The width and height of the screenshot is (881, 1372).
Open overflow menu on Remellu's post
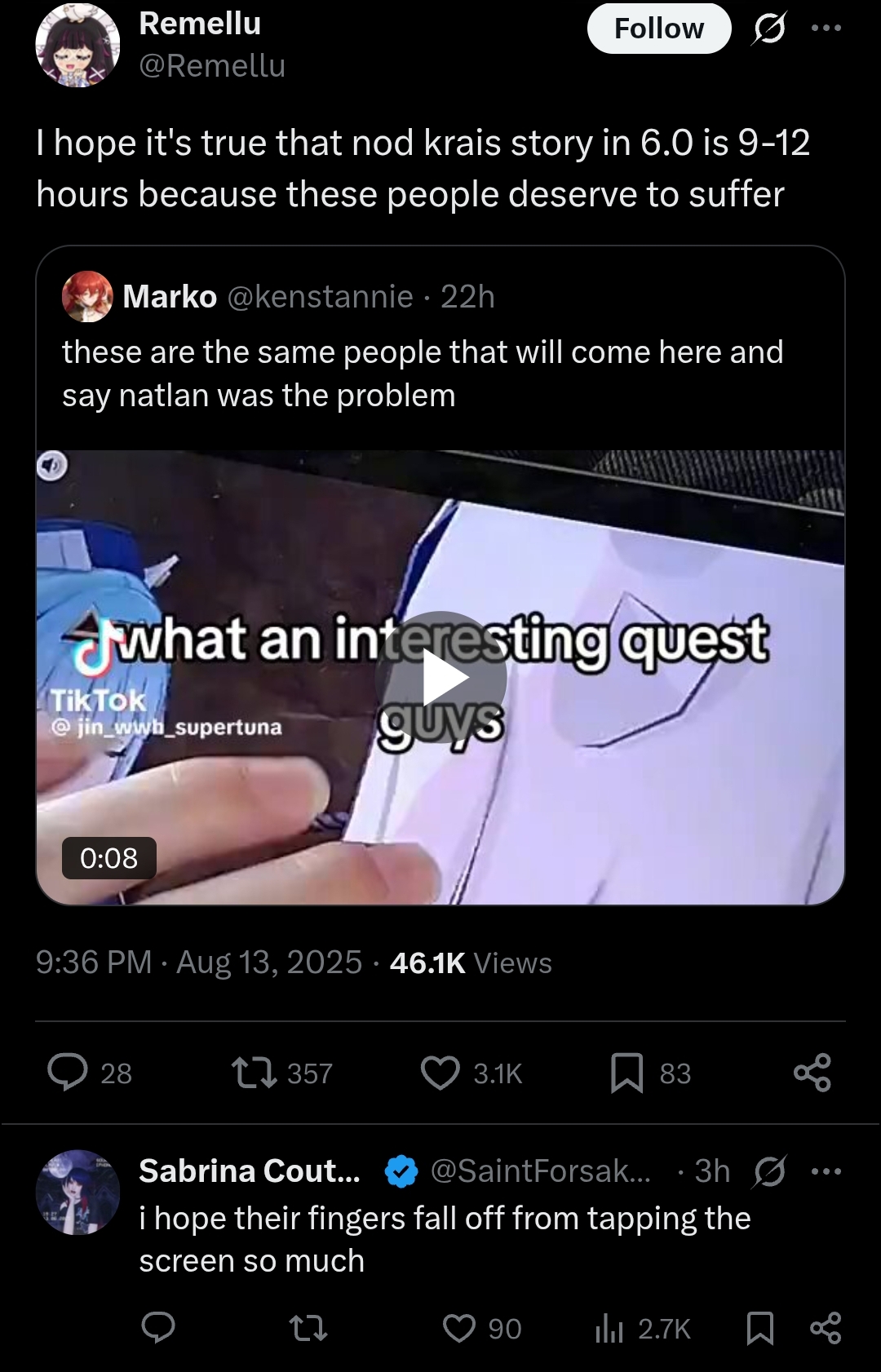[x=826, y=29]
